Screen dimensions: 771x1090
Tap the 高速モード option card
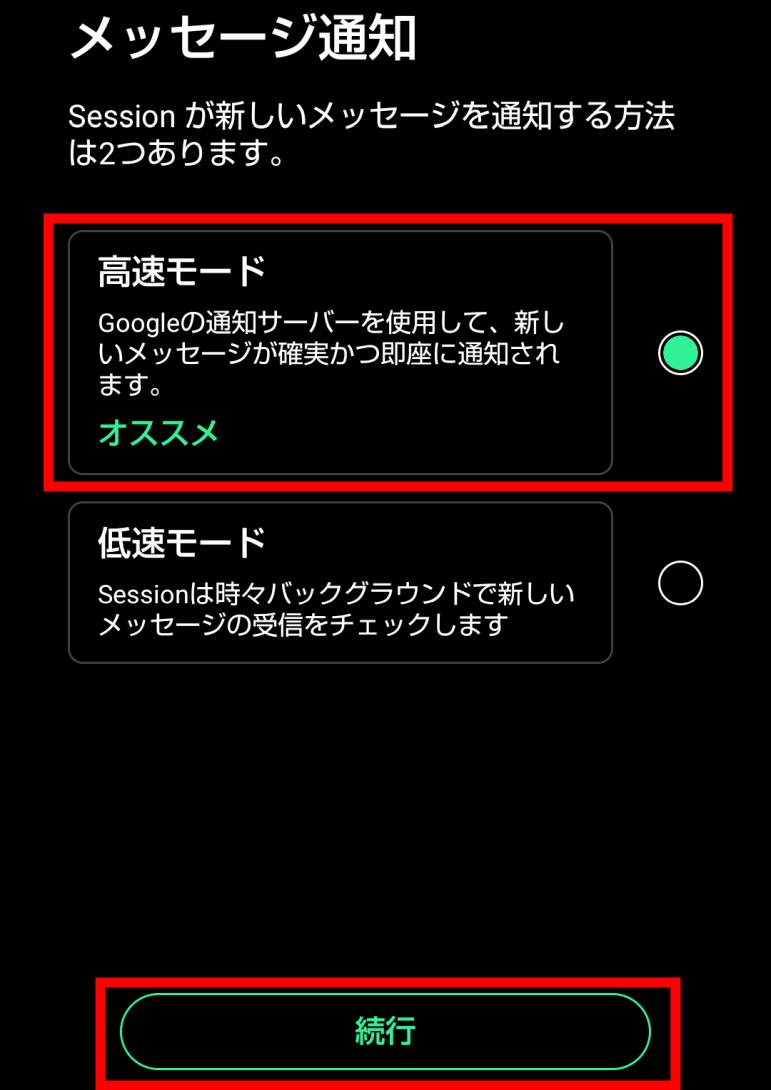tap(340, 352)
